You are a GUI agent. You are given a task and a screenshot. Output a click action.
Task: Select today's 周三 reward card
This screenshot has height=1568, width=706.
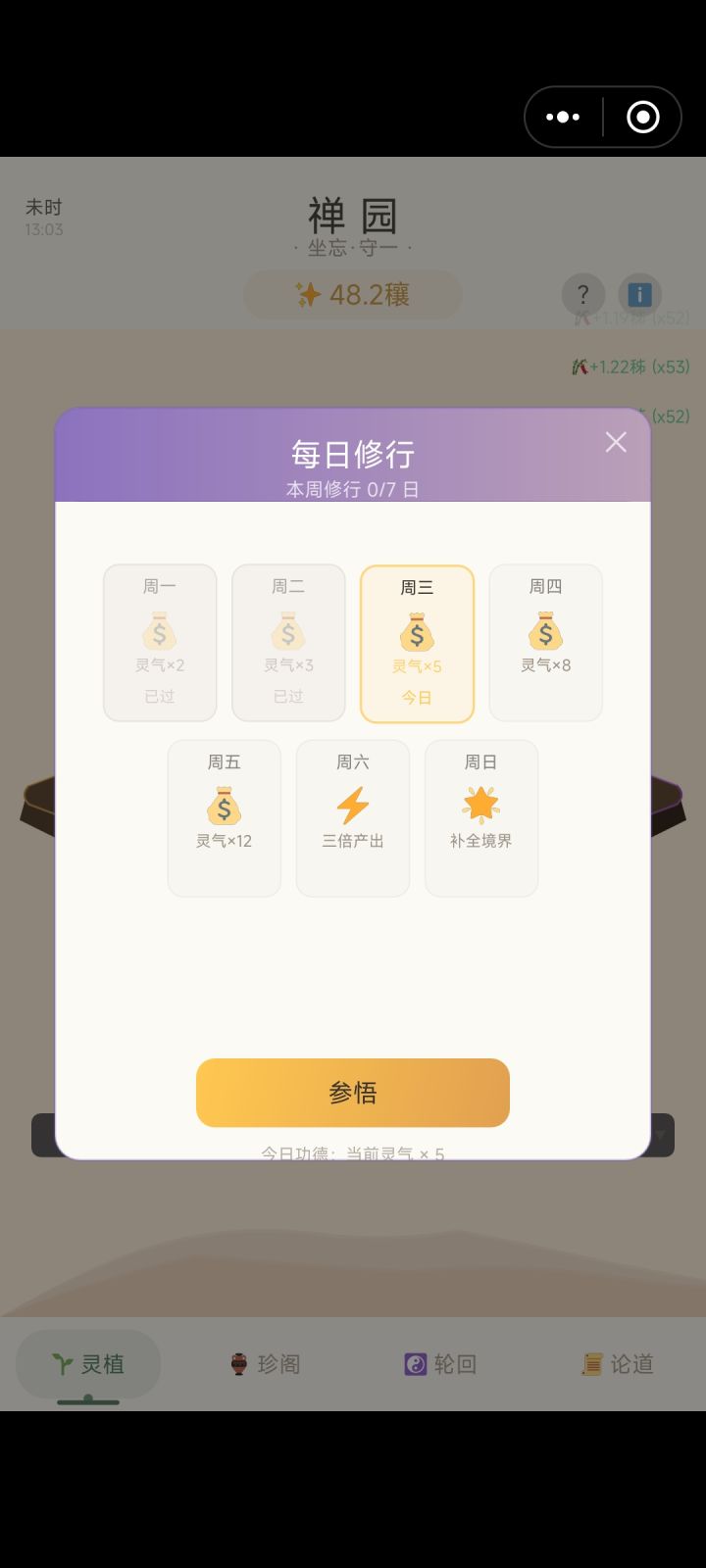(x=418, y=642)
